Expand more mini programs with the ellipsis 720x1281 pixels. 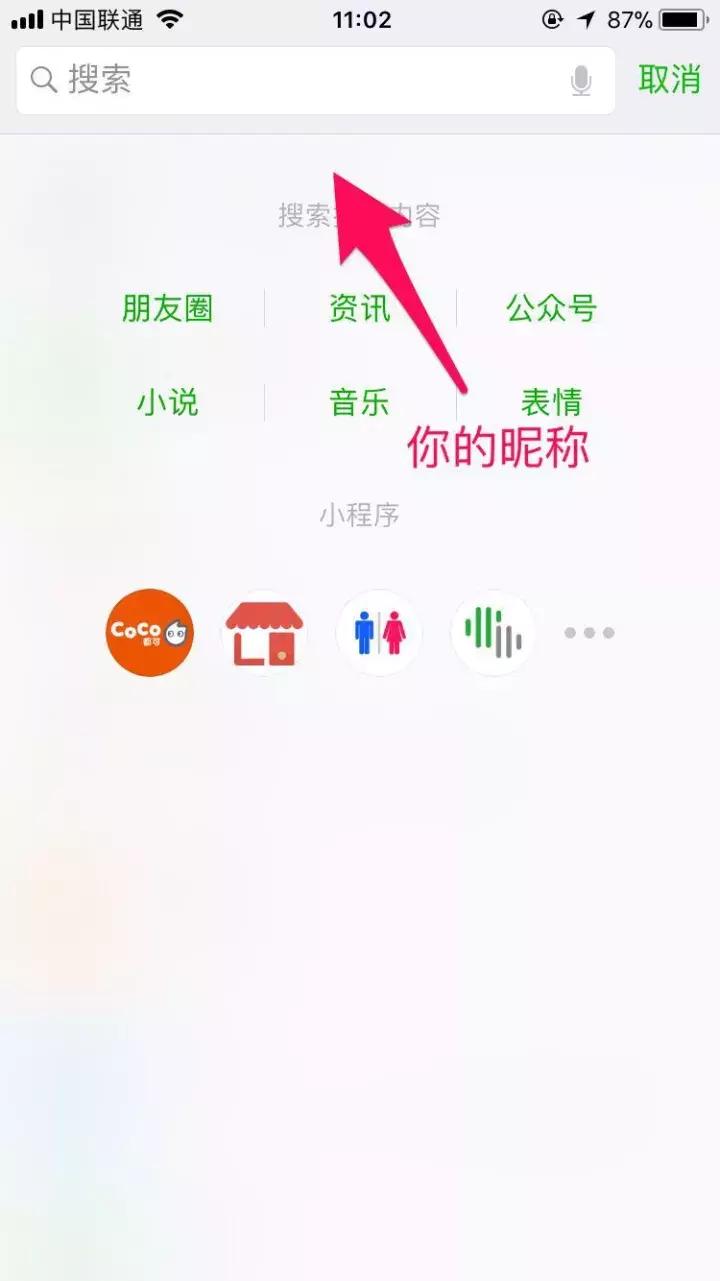click(x=589, y=633)
